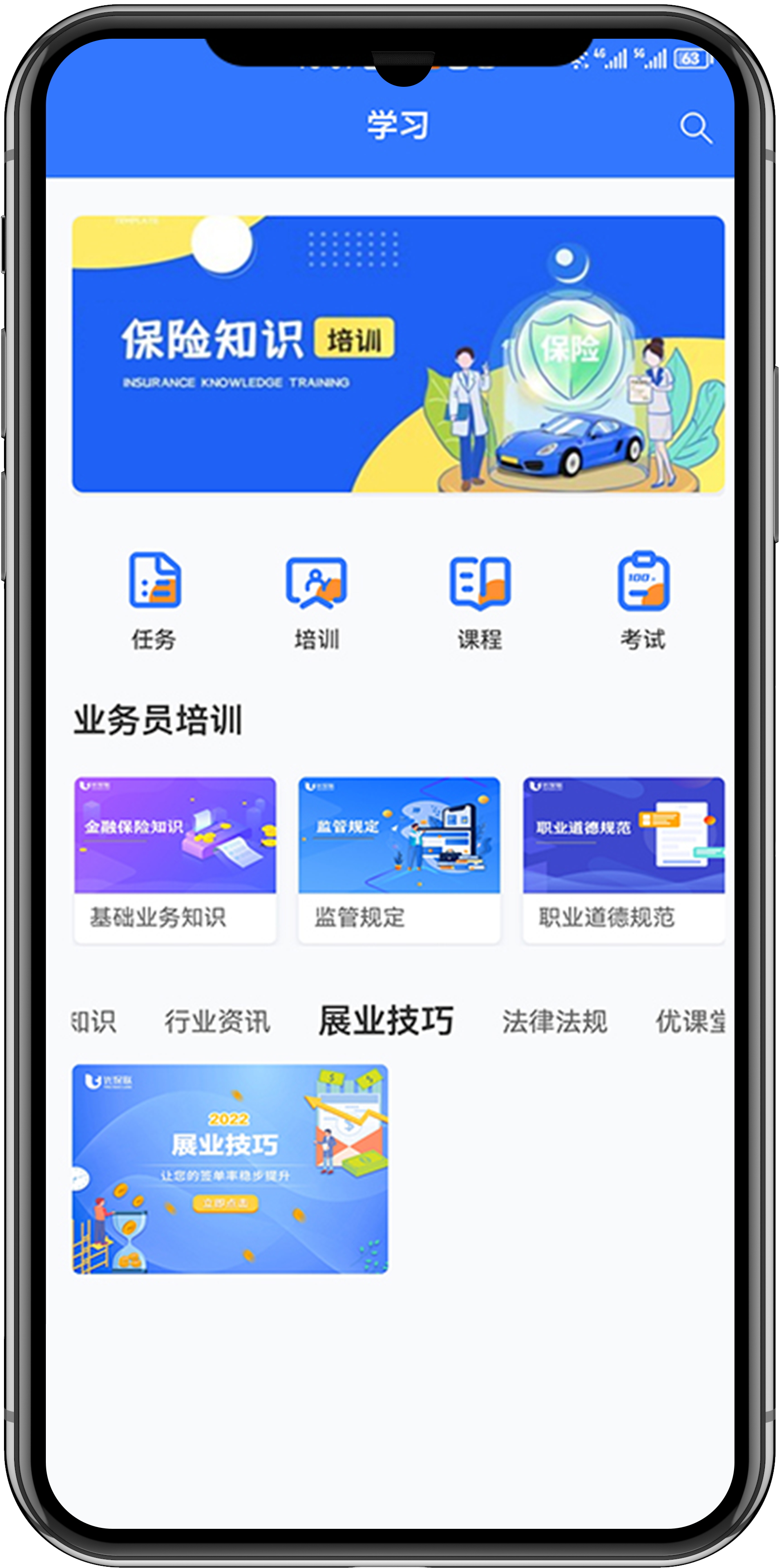Switch to the 法律法规 tab
Screen dimensions: 779x1568
(555, 1021)
